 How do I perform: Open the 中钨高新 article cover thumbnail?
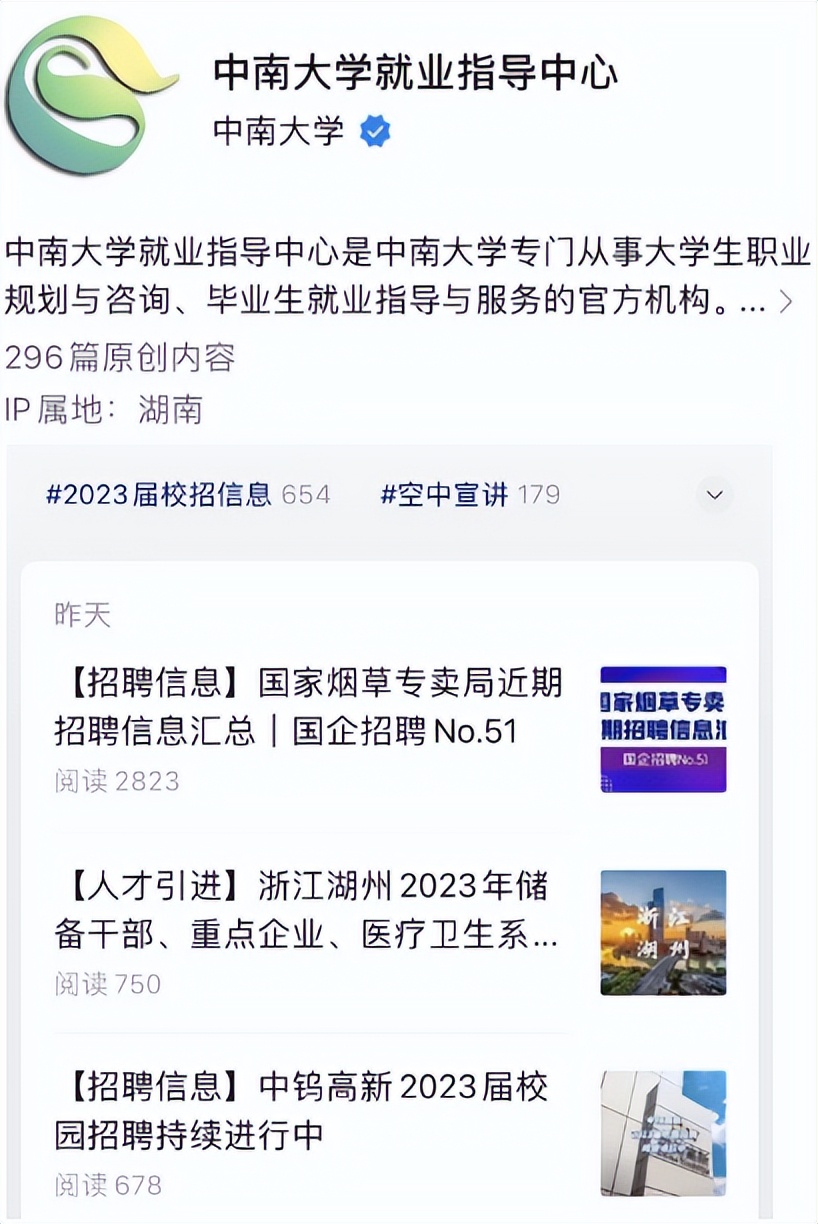[663, 1132]
